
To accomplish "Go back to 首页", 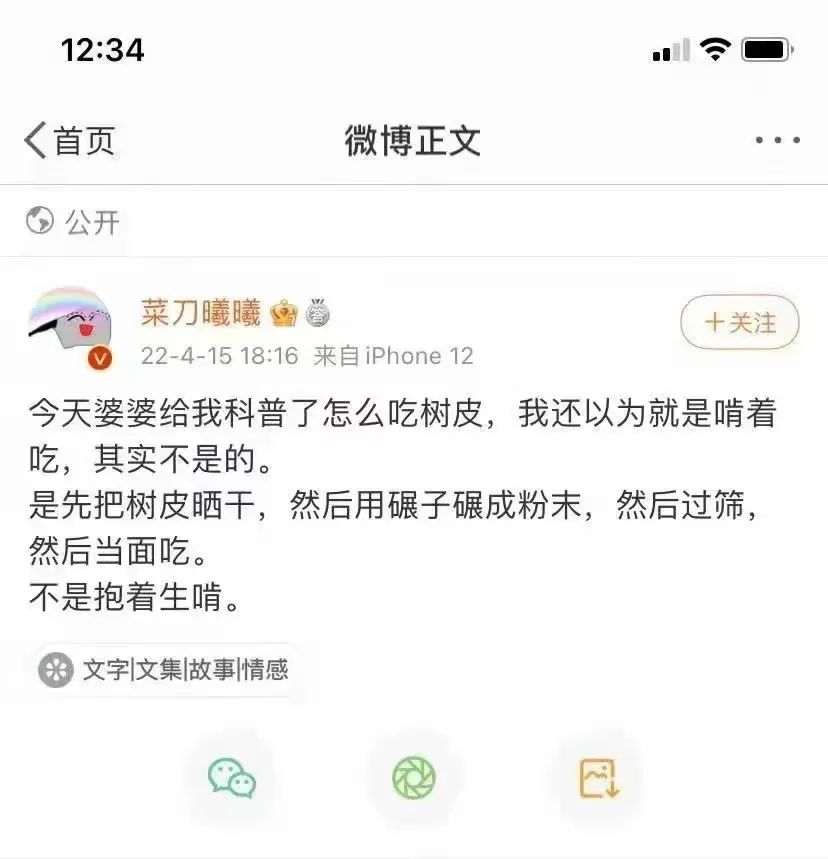I will click(x=70, y=141).
